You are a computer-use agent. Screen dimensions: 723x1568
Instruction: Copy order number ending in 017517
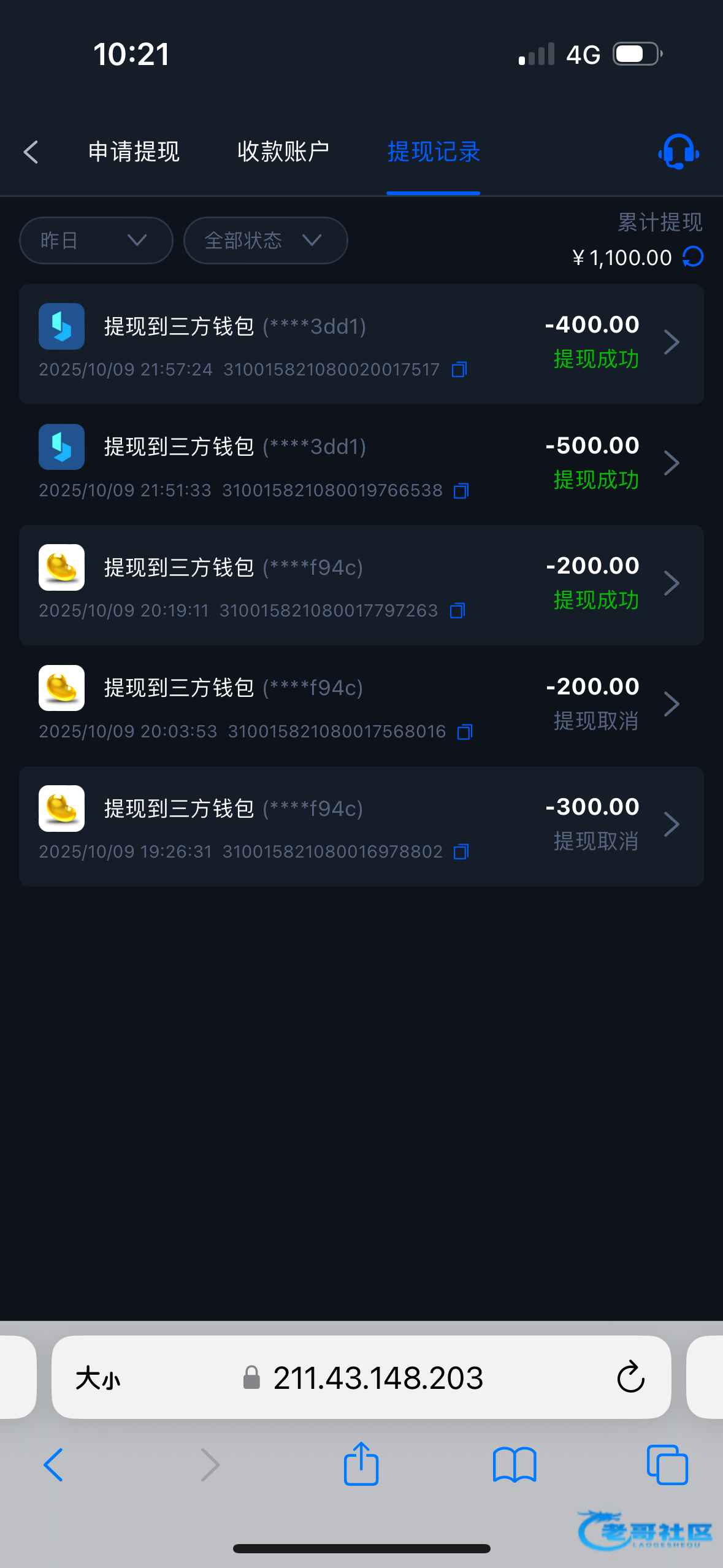(x=459, y=370)
